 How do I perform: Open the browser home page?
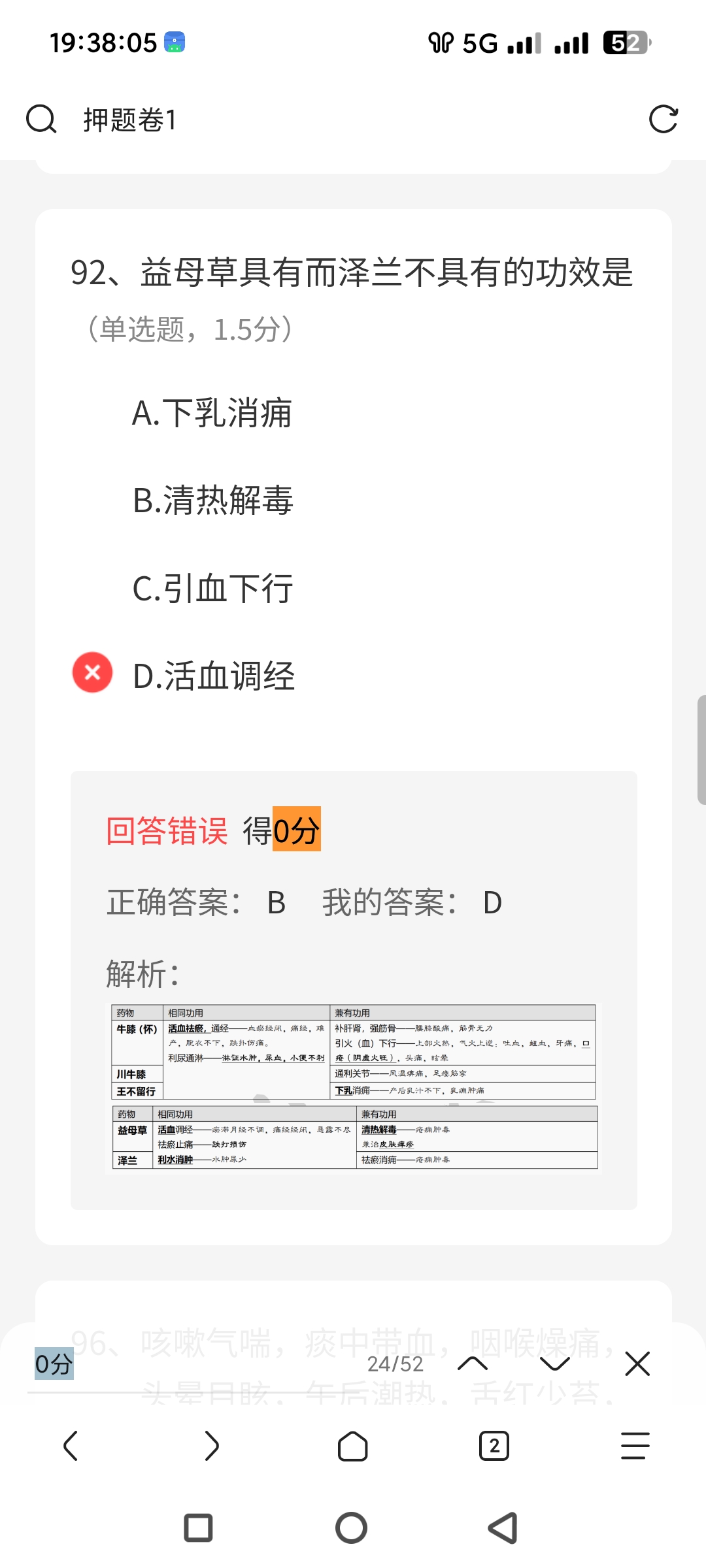point(353,1446)
